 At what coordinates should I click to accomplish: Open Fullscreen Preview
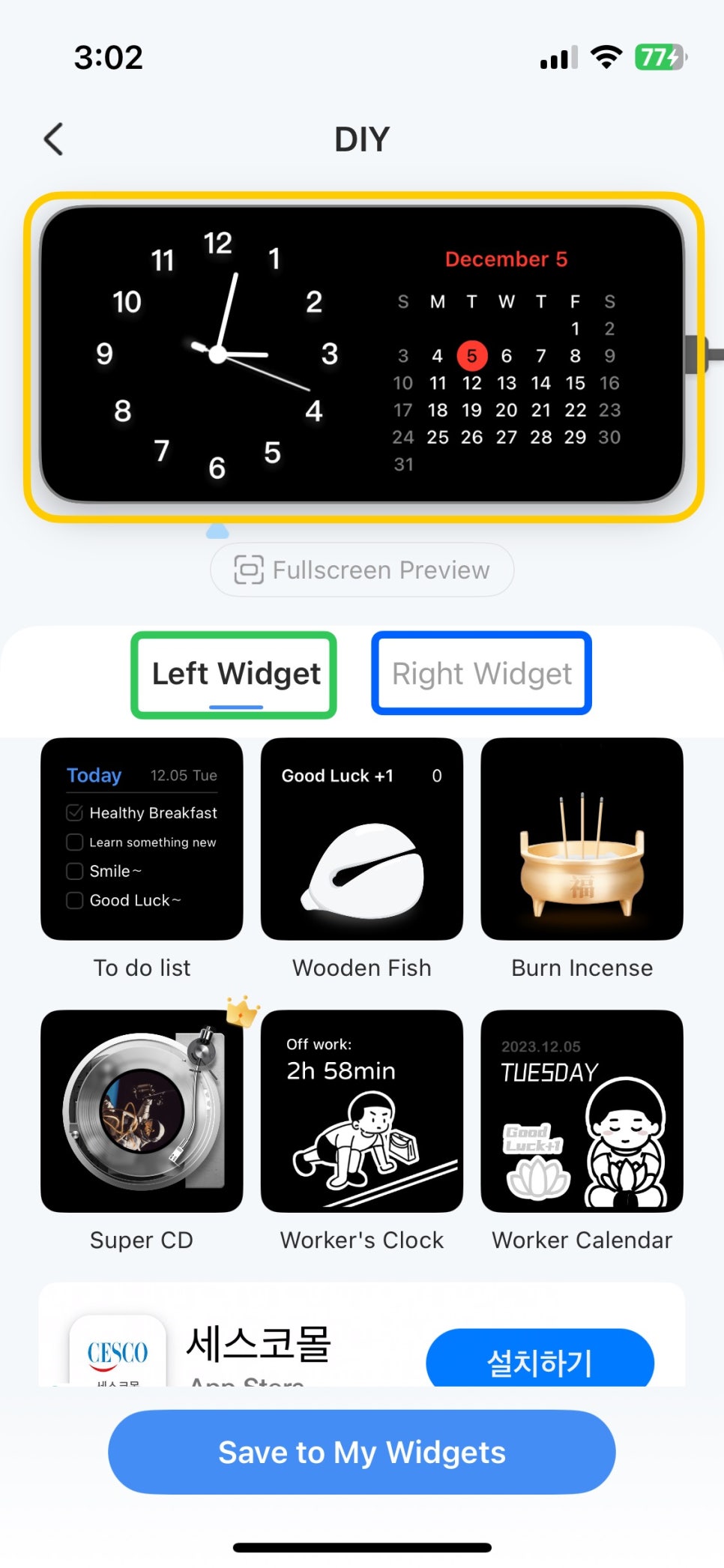click(x=362, y=570)
